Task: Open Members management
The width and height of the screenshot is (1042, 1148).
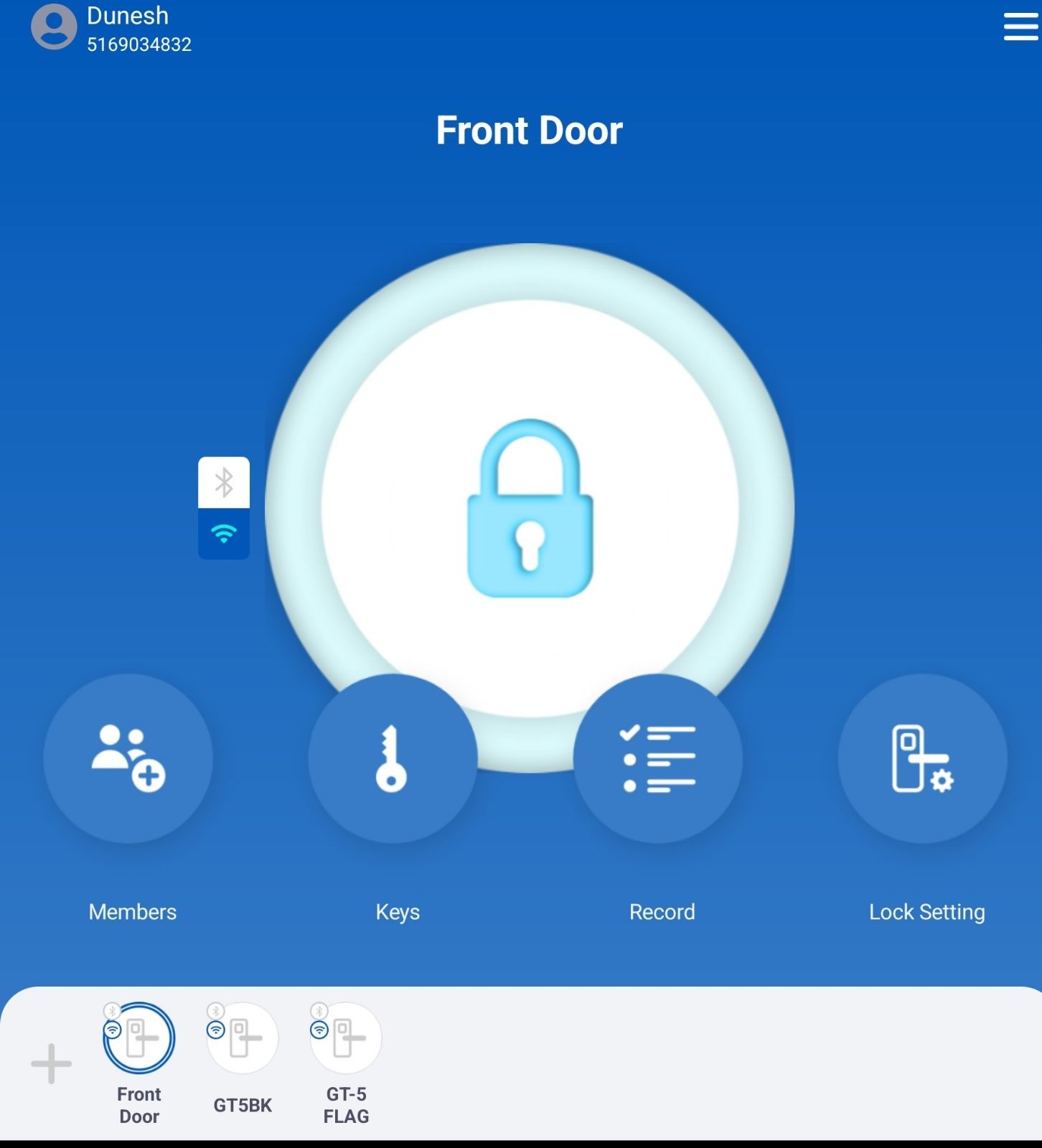Action: pyautogui.click(x=128, y=758)
